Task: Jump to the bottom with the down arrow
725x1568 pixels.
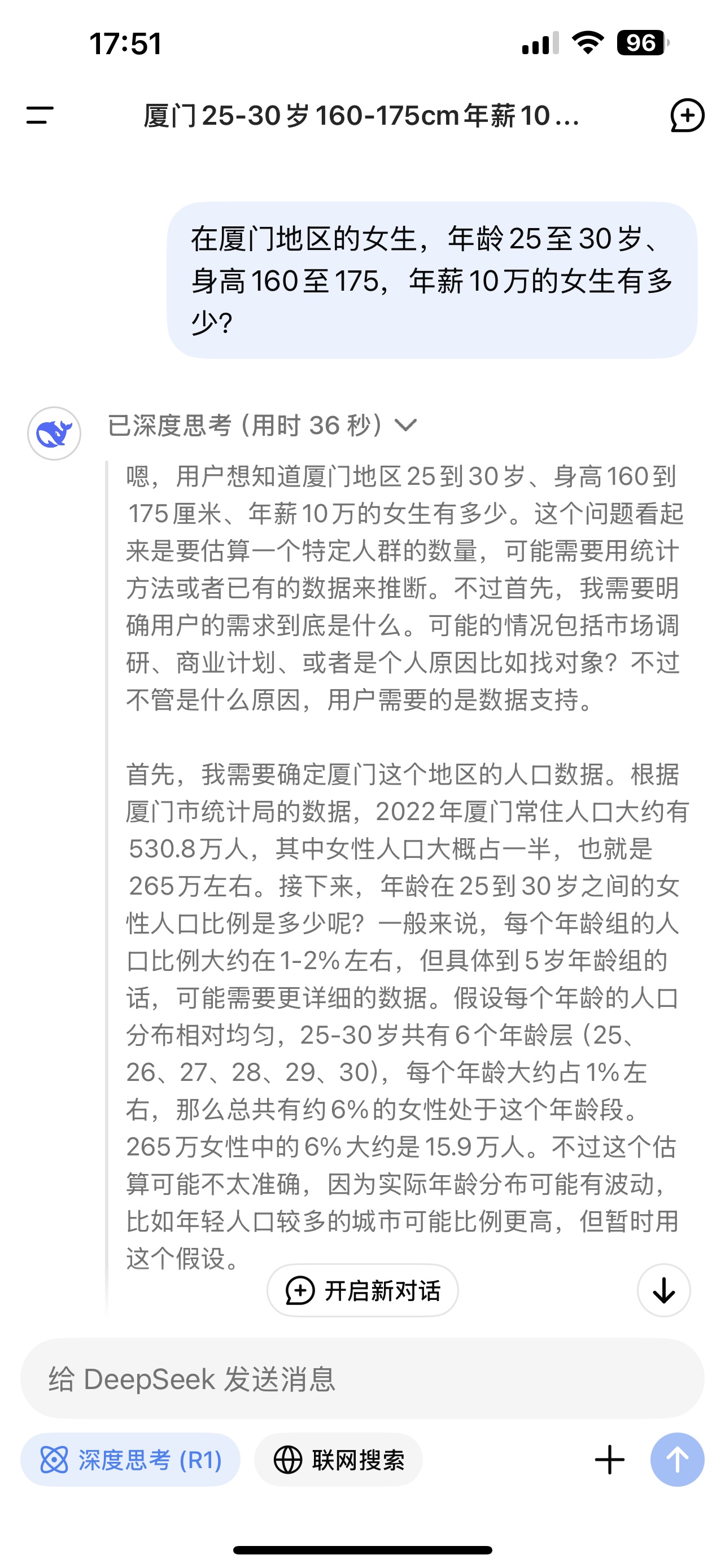Action: [663, 1290]
